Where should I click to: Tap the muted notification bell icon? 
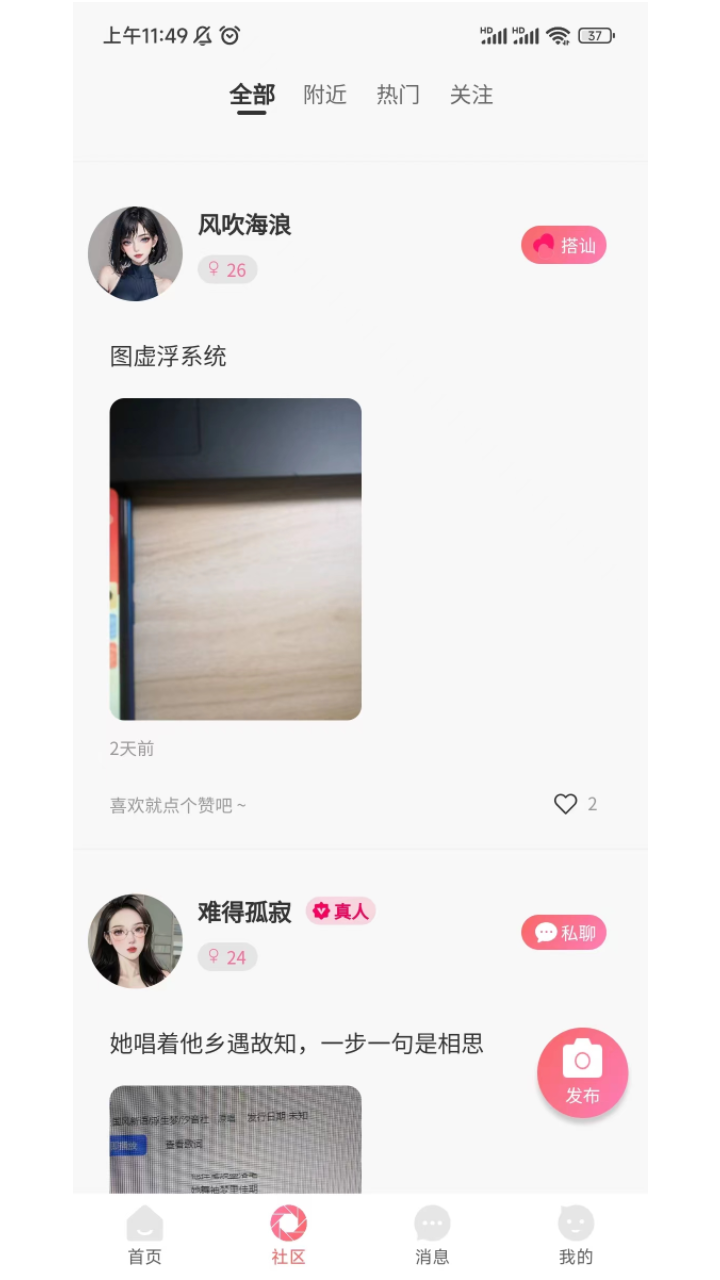[x=202, y=35]
